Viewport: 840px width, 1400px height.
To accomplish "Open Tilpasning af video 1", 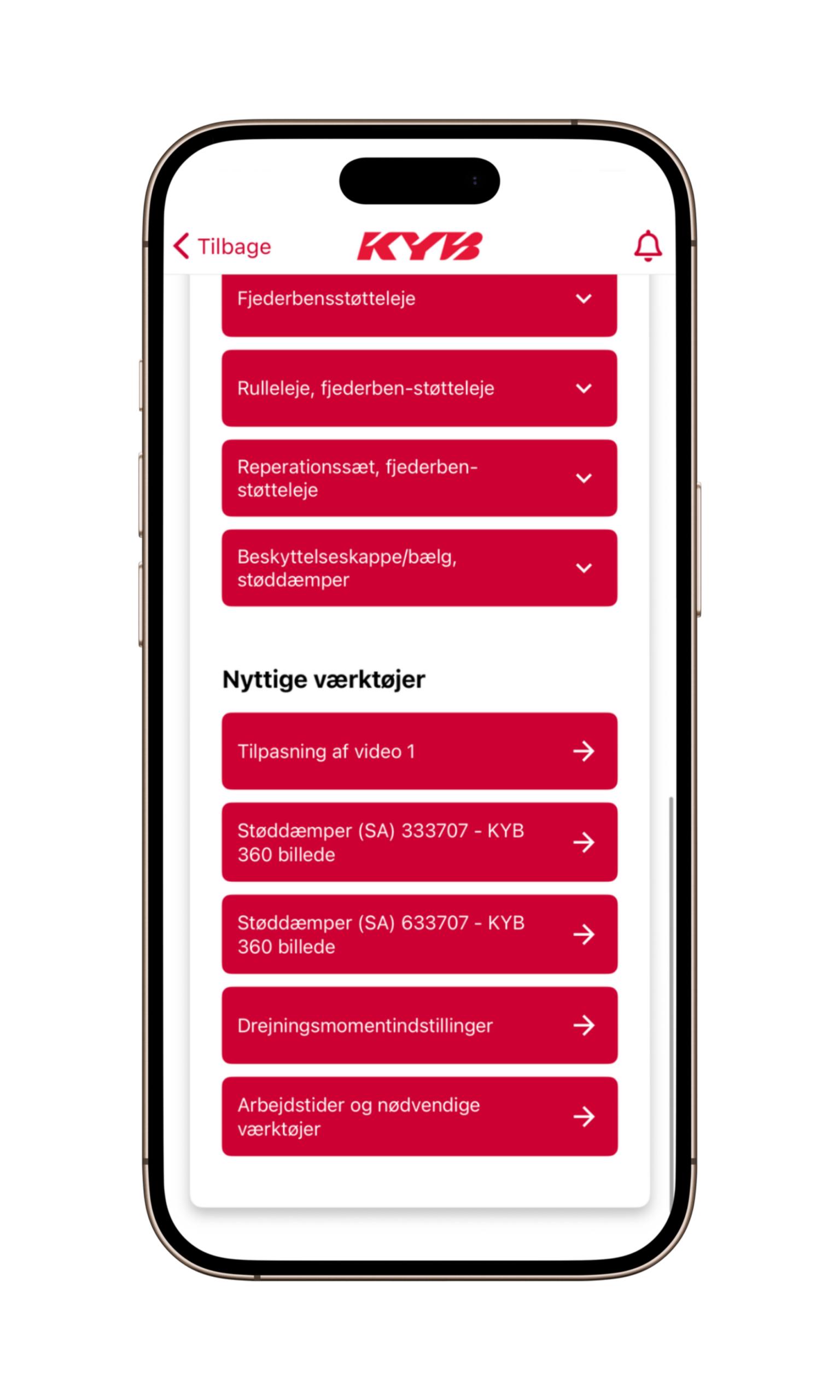I will (x=419, y=751).
